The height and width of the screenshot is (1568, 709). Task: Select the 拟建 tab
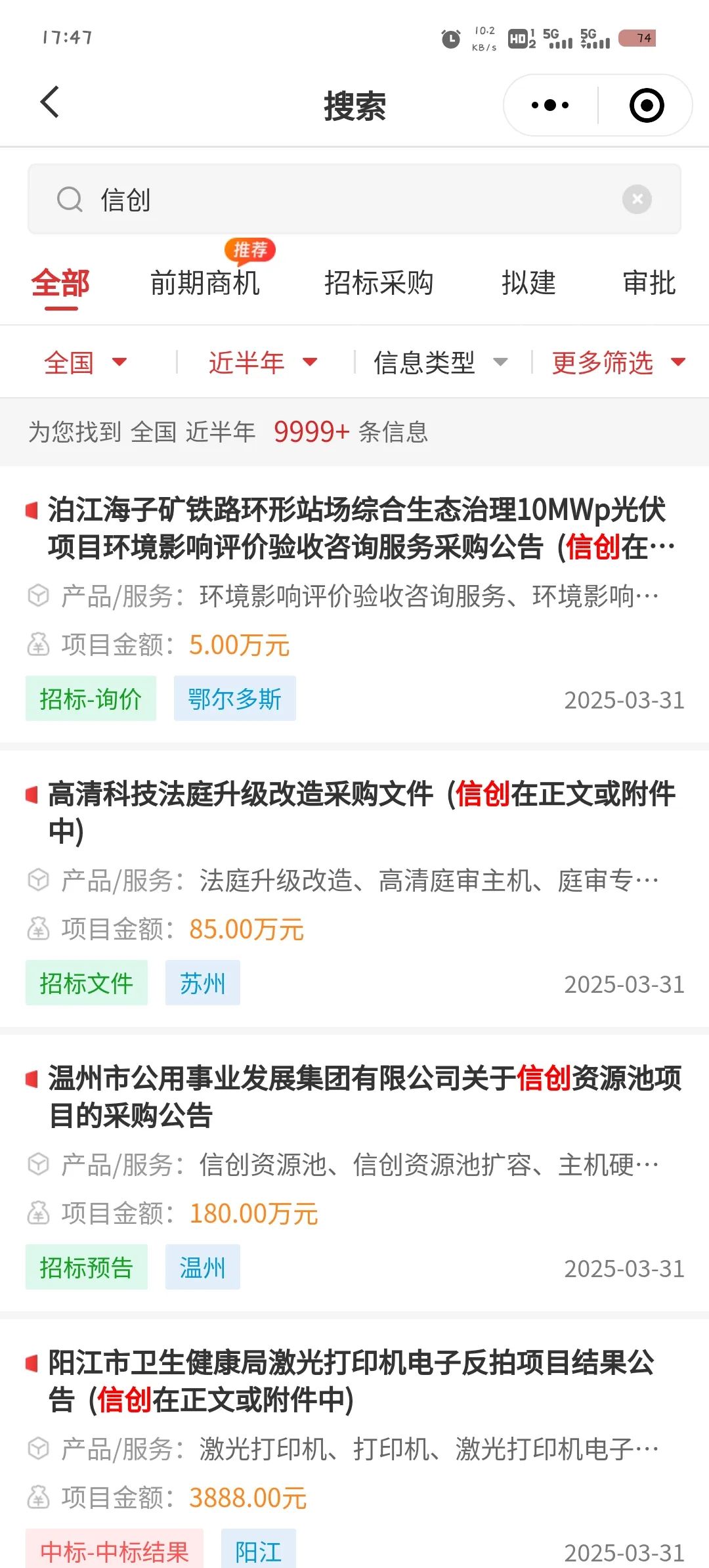click(528, 284)
